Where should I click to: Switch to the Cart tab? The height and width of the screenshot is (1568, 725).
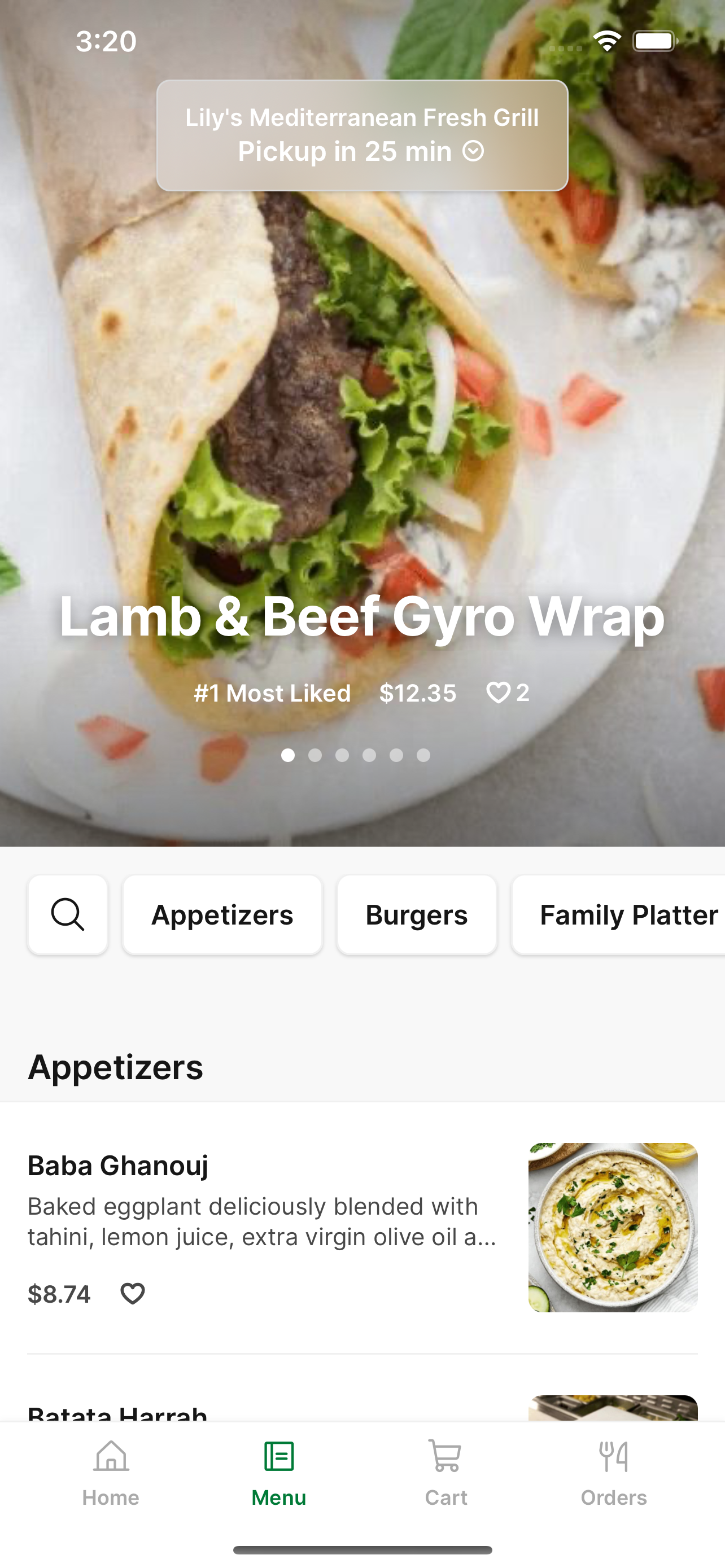click(446, 1473)
